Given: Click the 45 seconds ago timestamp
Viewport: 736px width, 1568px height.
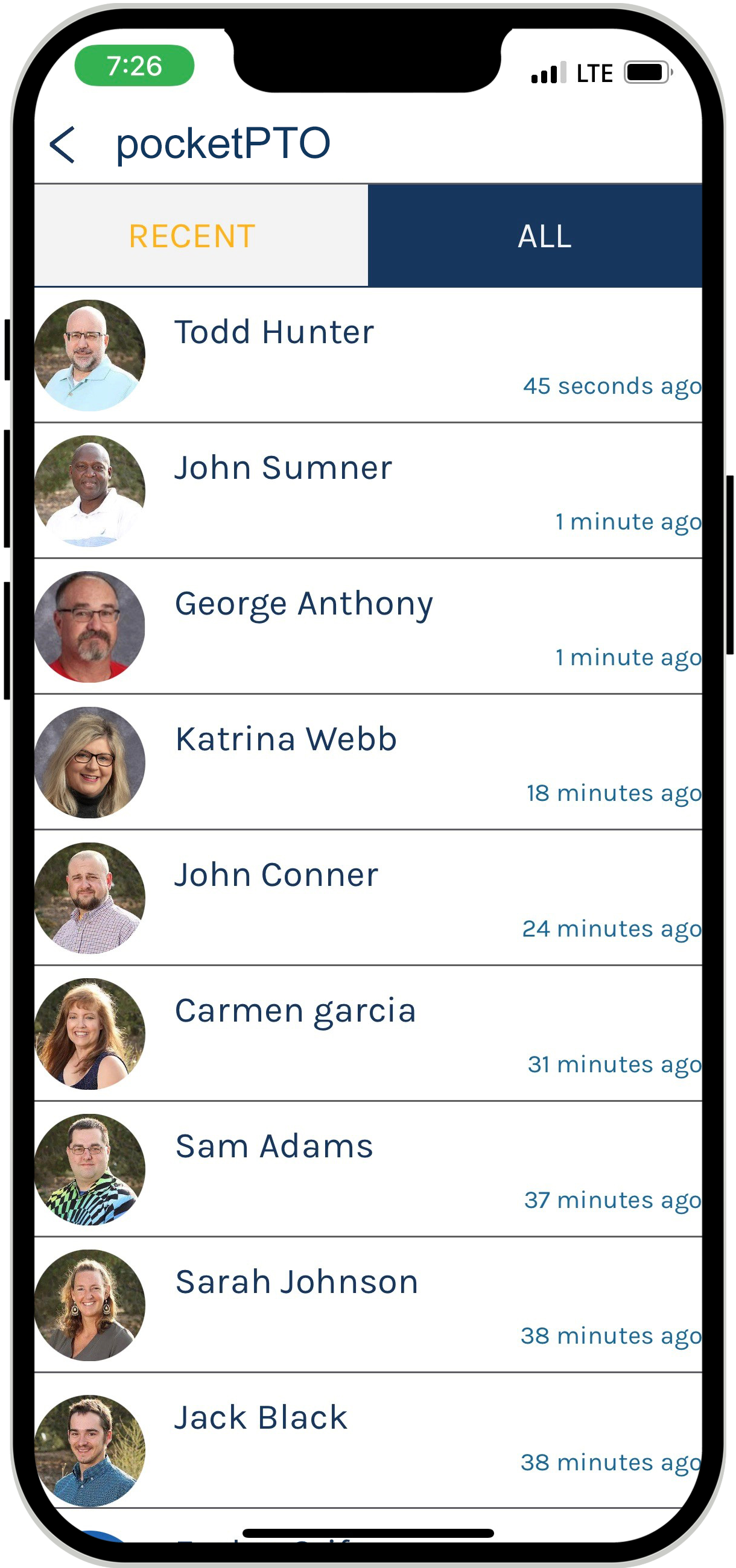Looking at the screenshot, I should (612, 386).
